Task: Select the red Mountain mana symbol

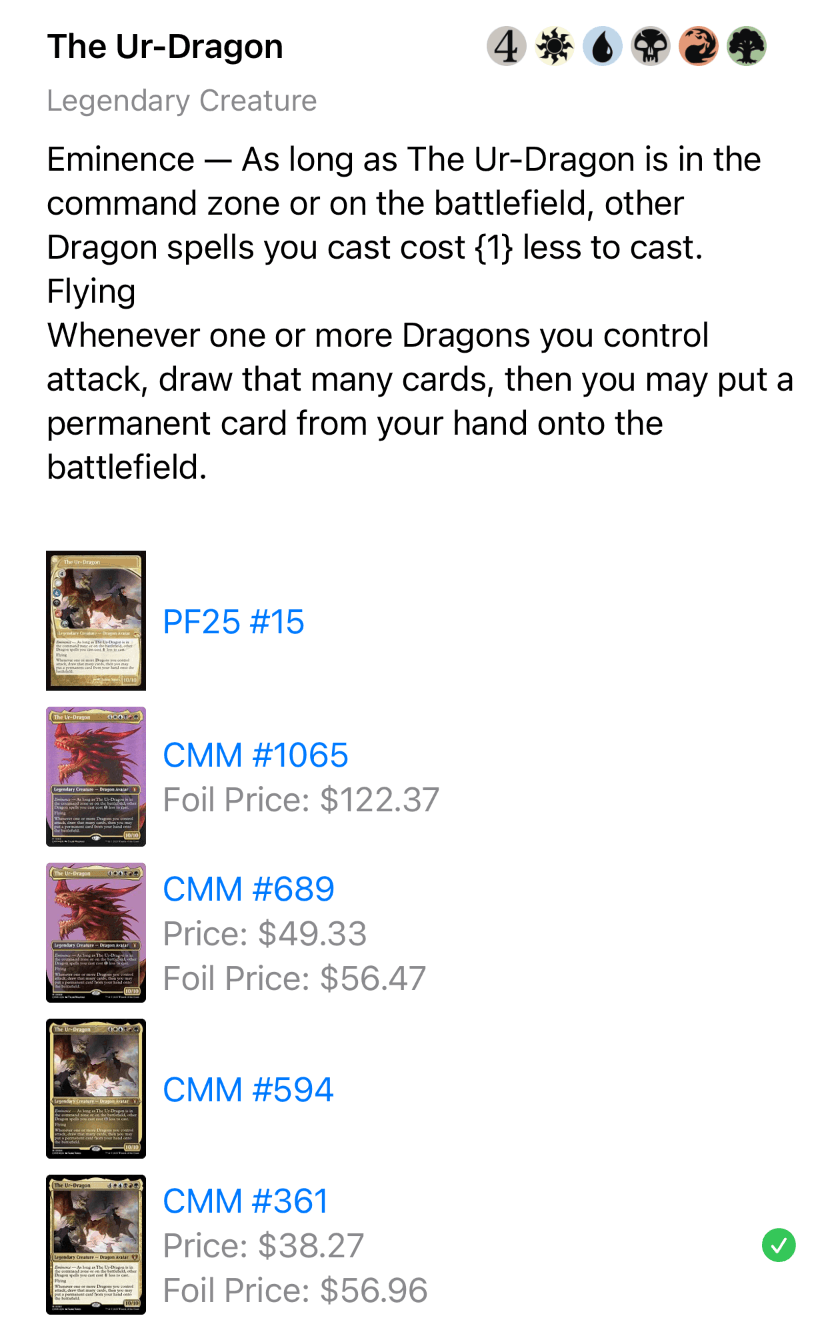Action: [x=698, y=45]
